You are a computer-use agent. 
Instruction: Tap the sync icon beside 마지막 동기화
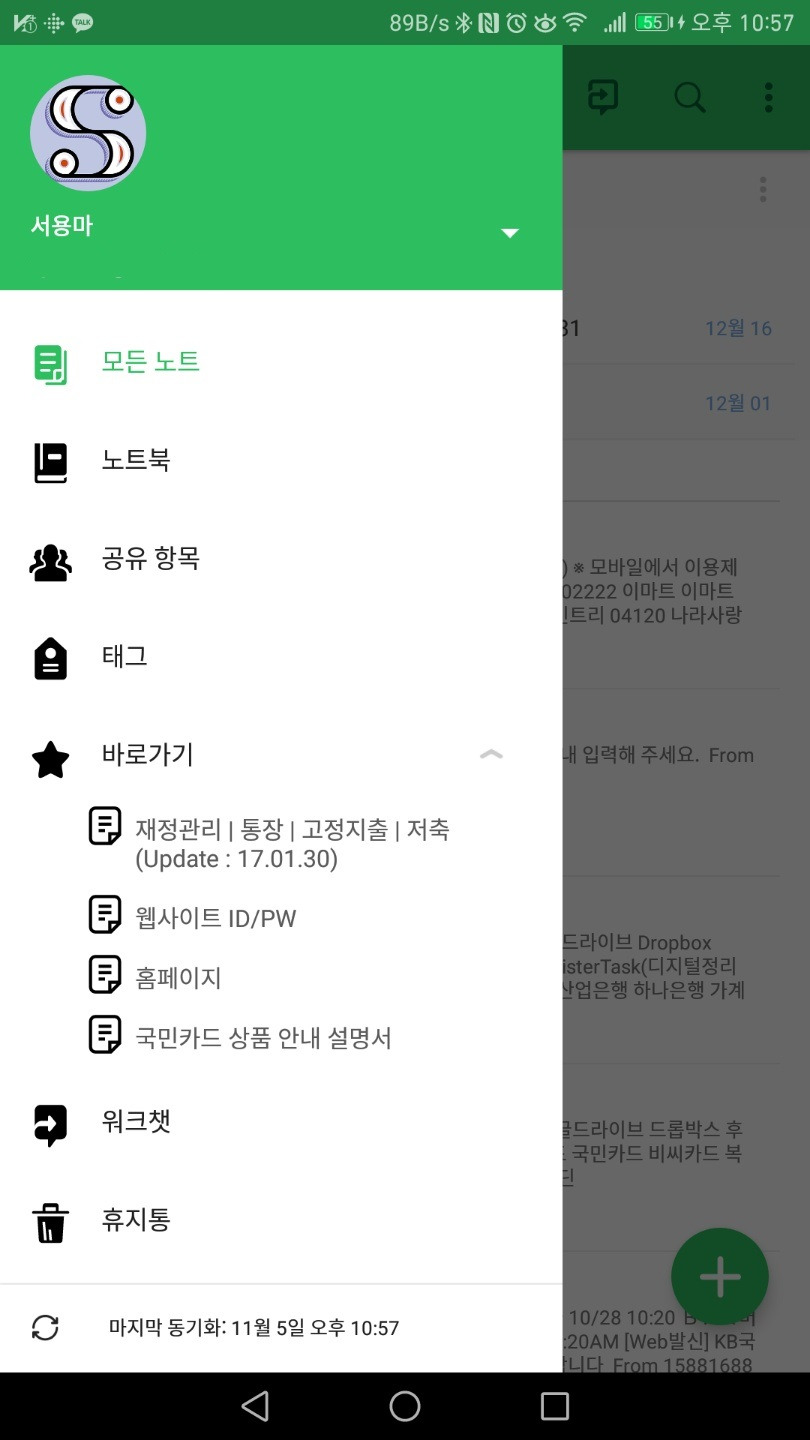click(x=46, y=1328)
